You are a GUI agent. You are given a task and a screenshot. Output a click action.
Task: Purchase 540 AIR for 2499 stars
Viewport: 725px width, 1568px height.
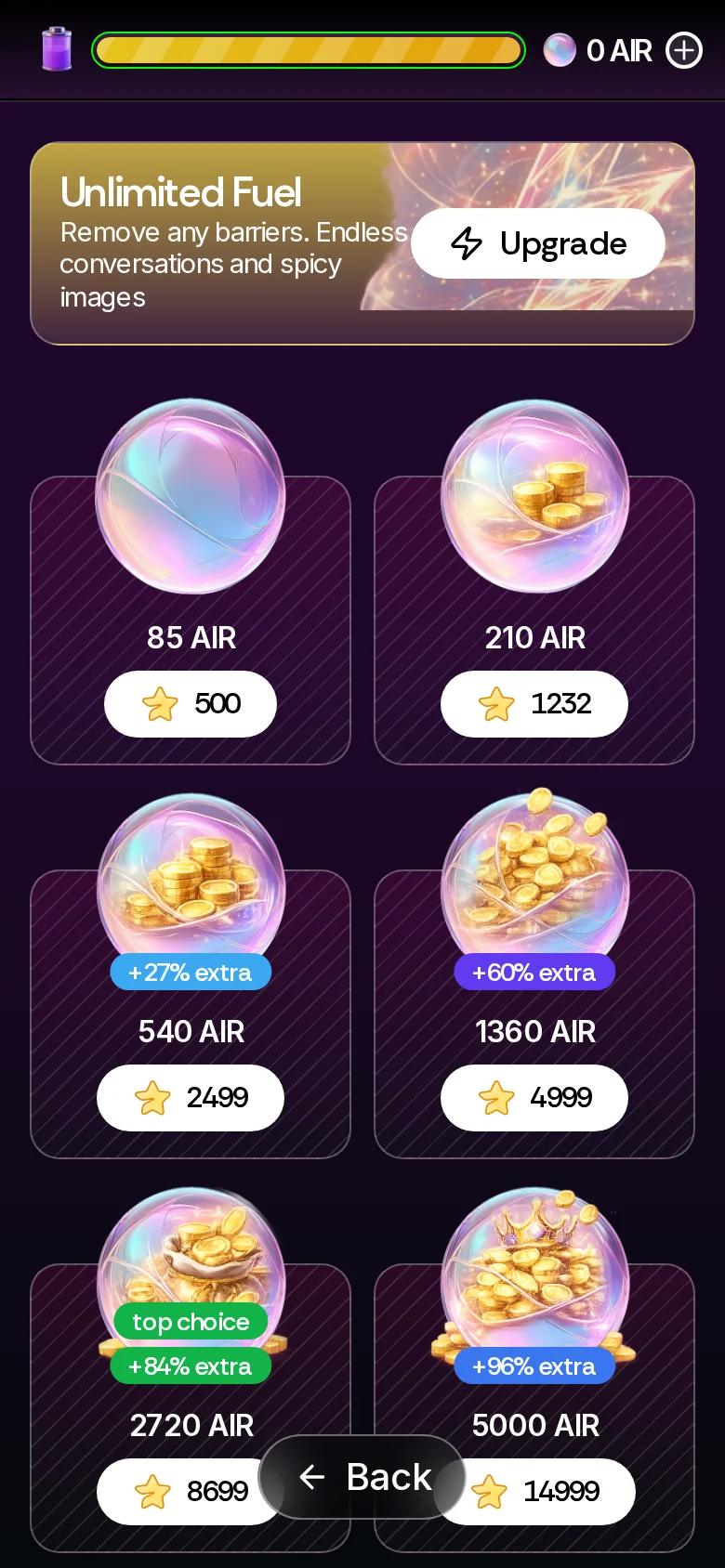pos(191,1098)
